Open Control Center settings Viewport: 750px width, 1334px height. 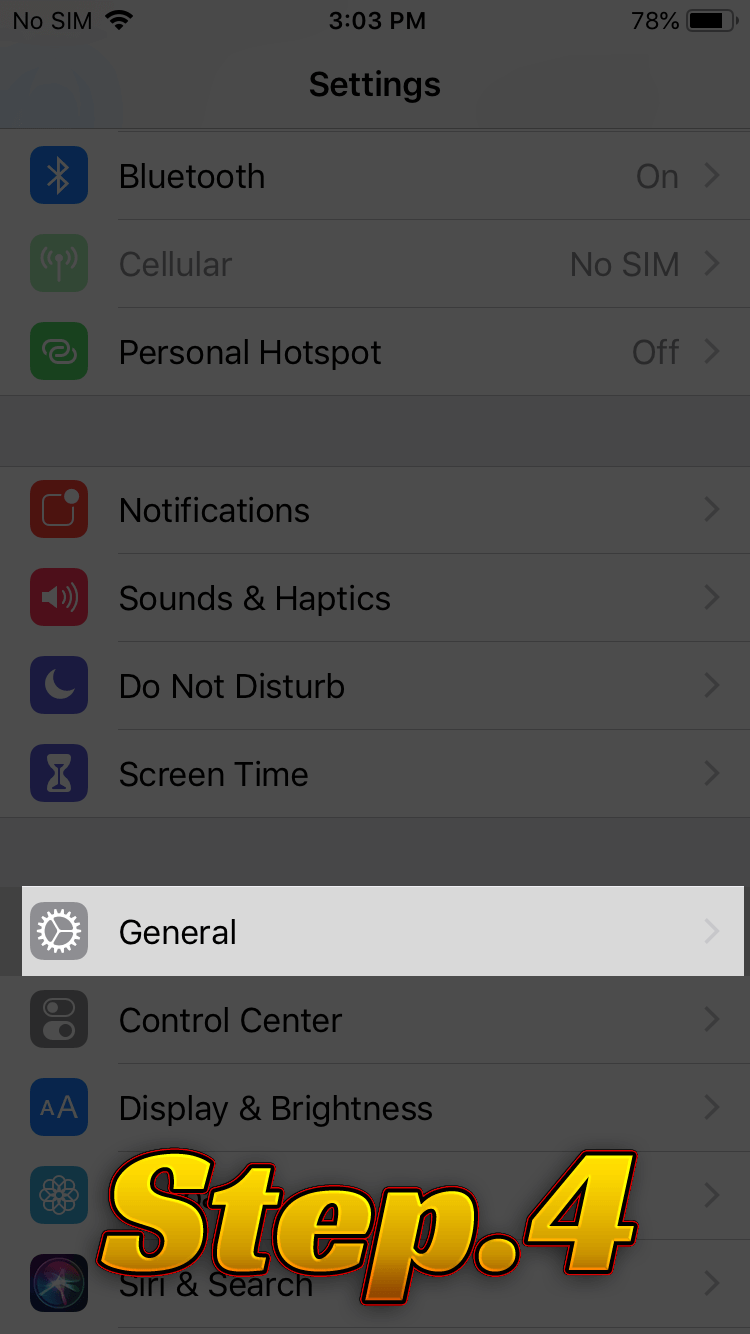pyautogui.click(x=375, y=1020)
